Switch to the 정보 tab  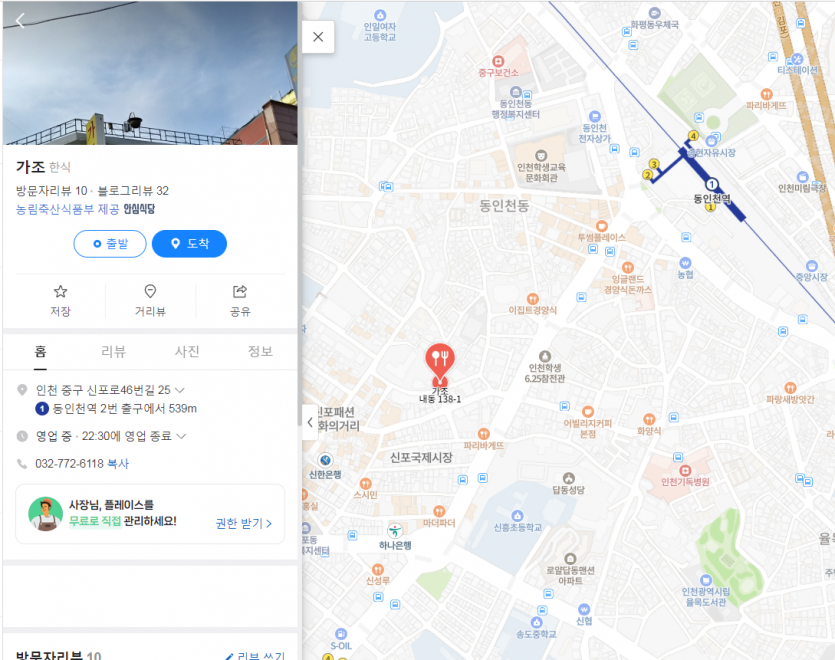[260, 351]
